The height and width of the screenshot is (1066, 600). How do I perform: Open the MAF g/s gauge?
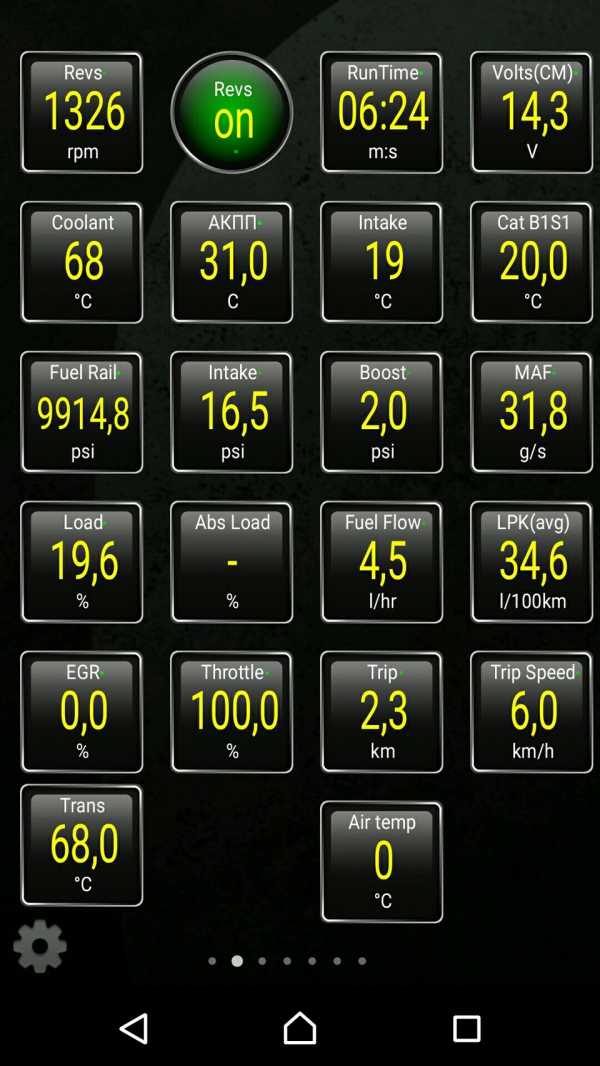click(x=532, y=413)
